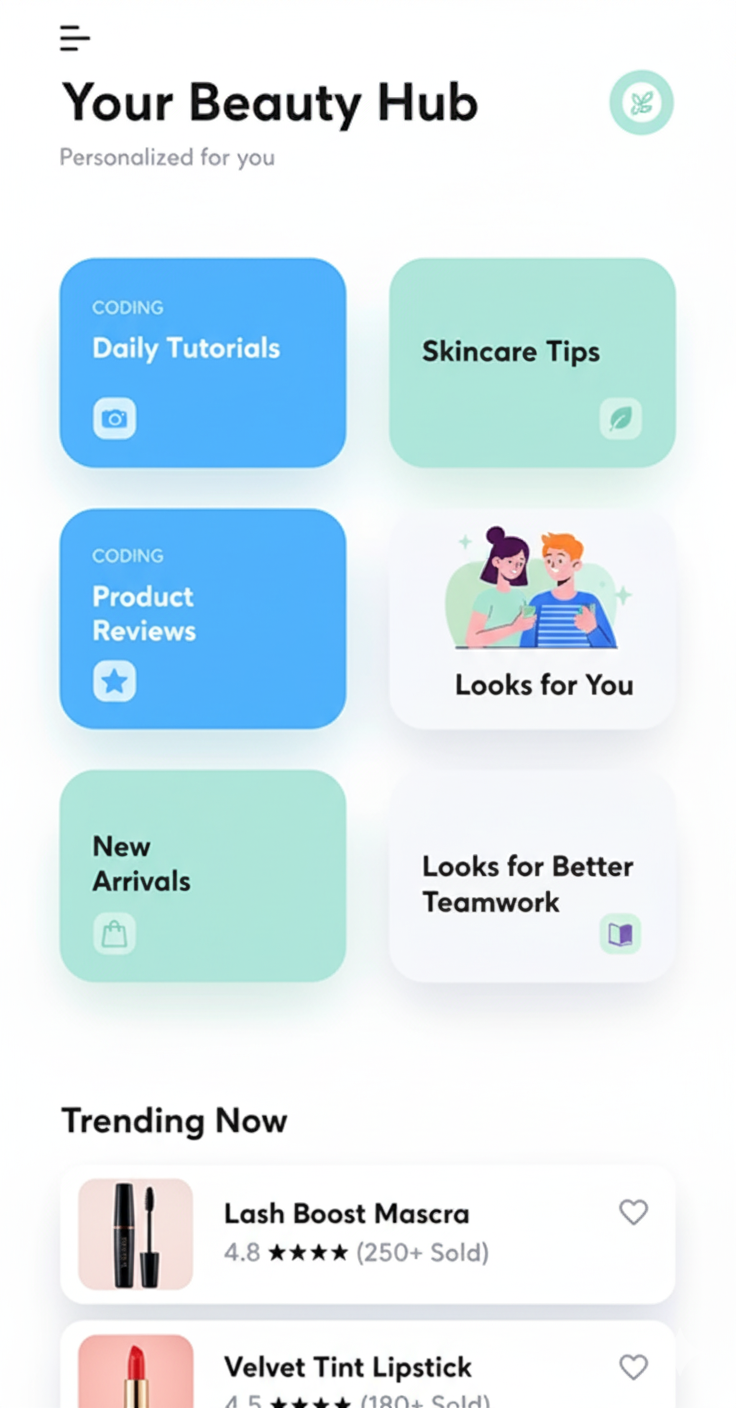736x1408 pixels.
Task: Open the hamburger drawer menu
Action: point(75,39)
